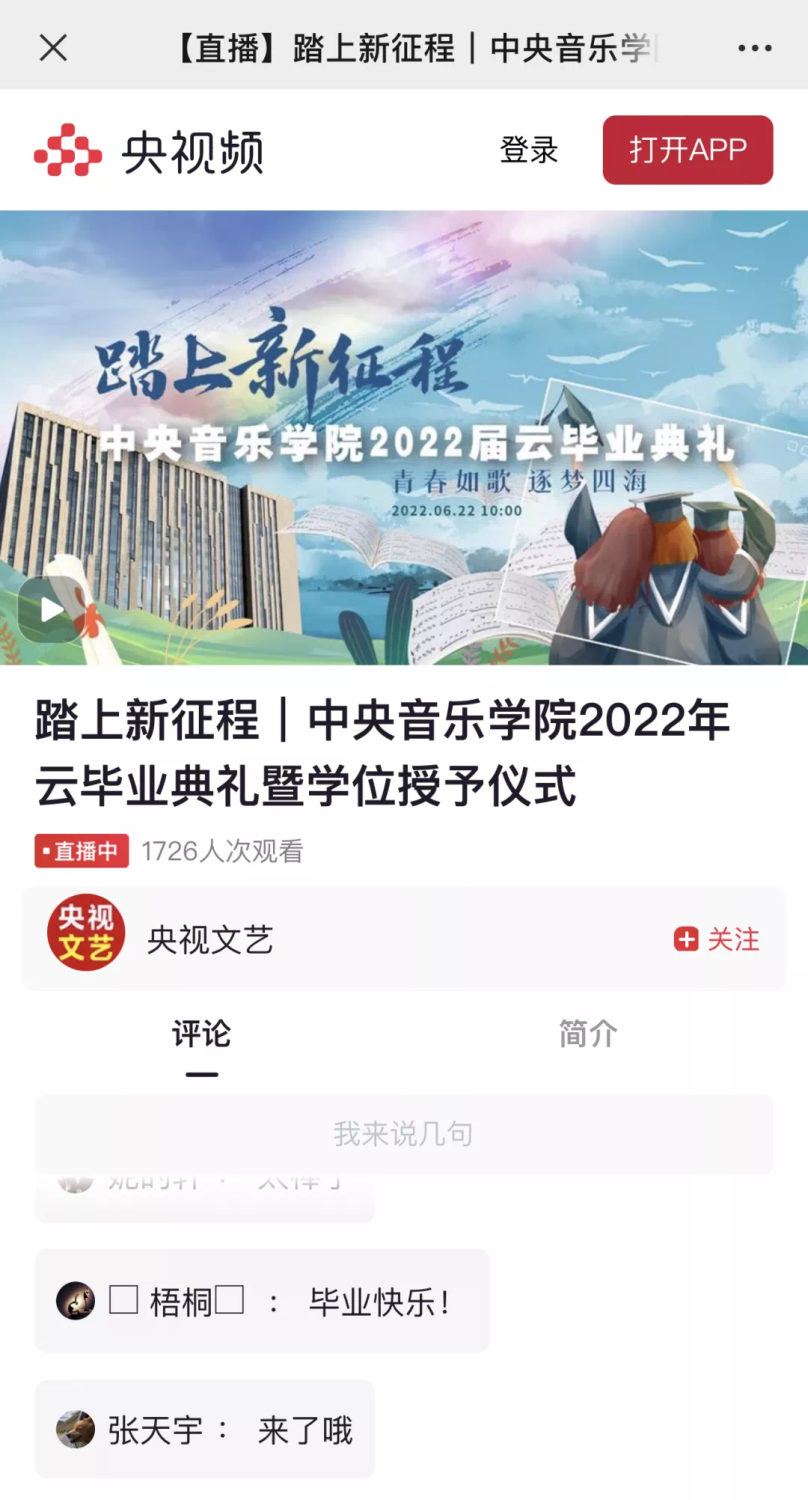808x1500 pixels.
Task: Play the graduation ceremony live video
Action: pyautogui.click(x=52, y=609)
